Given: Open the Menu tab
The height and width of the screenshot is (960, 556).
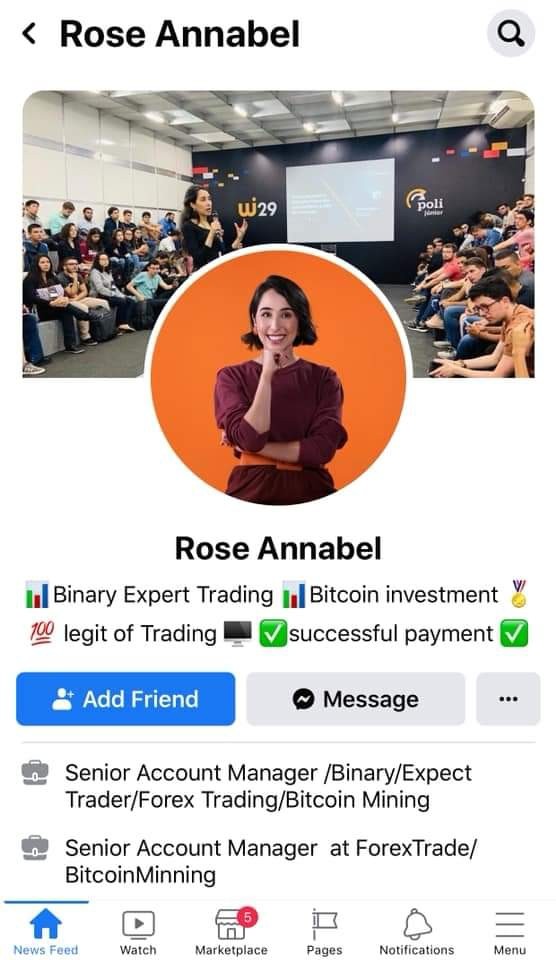Looking at the screenshot, I should point(510,932).
